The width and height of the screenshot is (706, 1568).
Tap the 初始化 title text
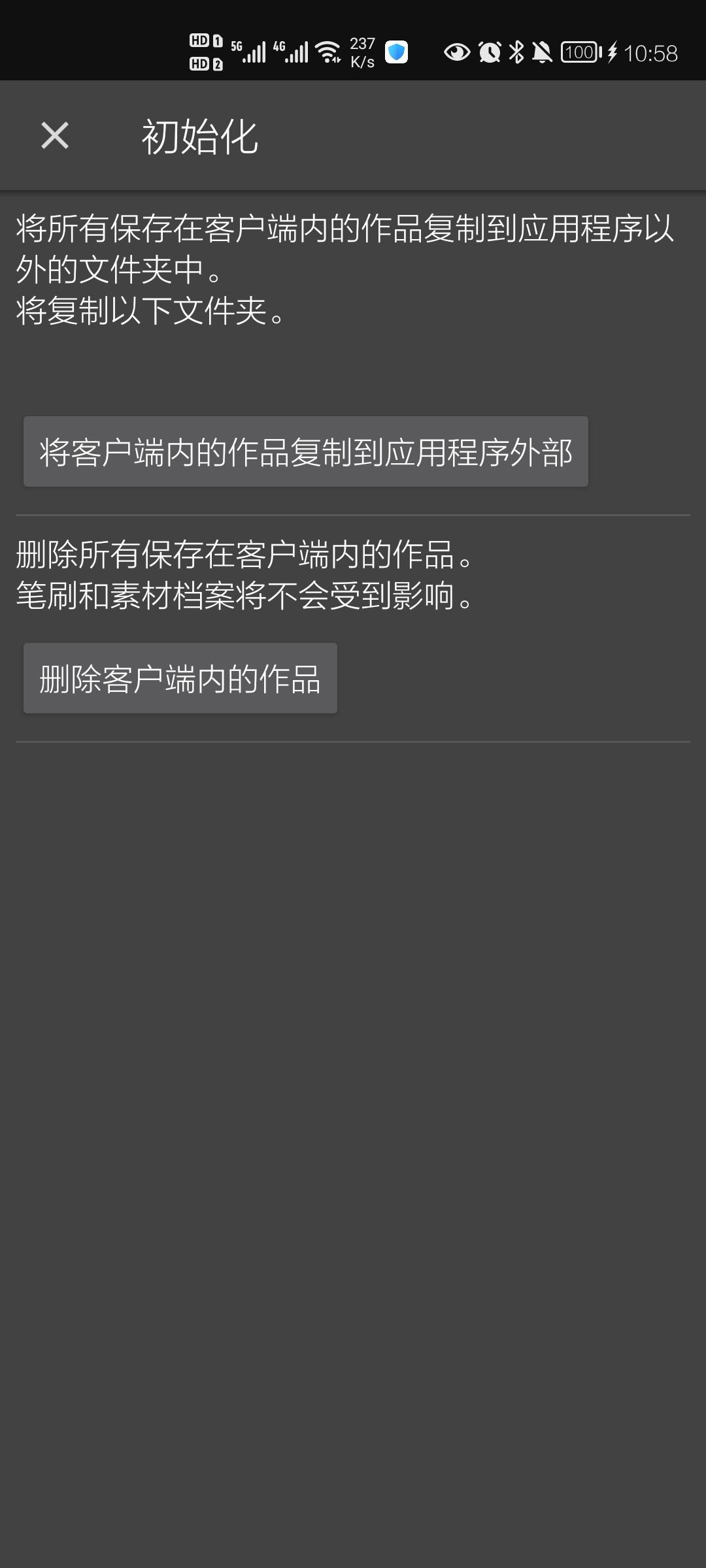click(199, 137)
